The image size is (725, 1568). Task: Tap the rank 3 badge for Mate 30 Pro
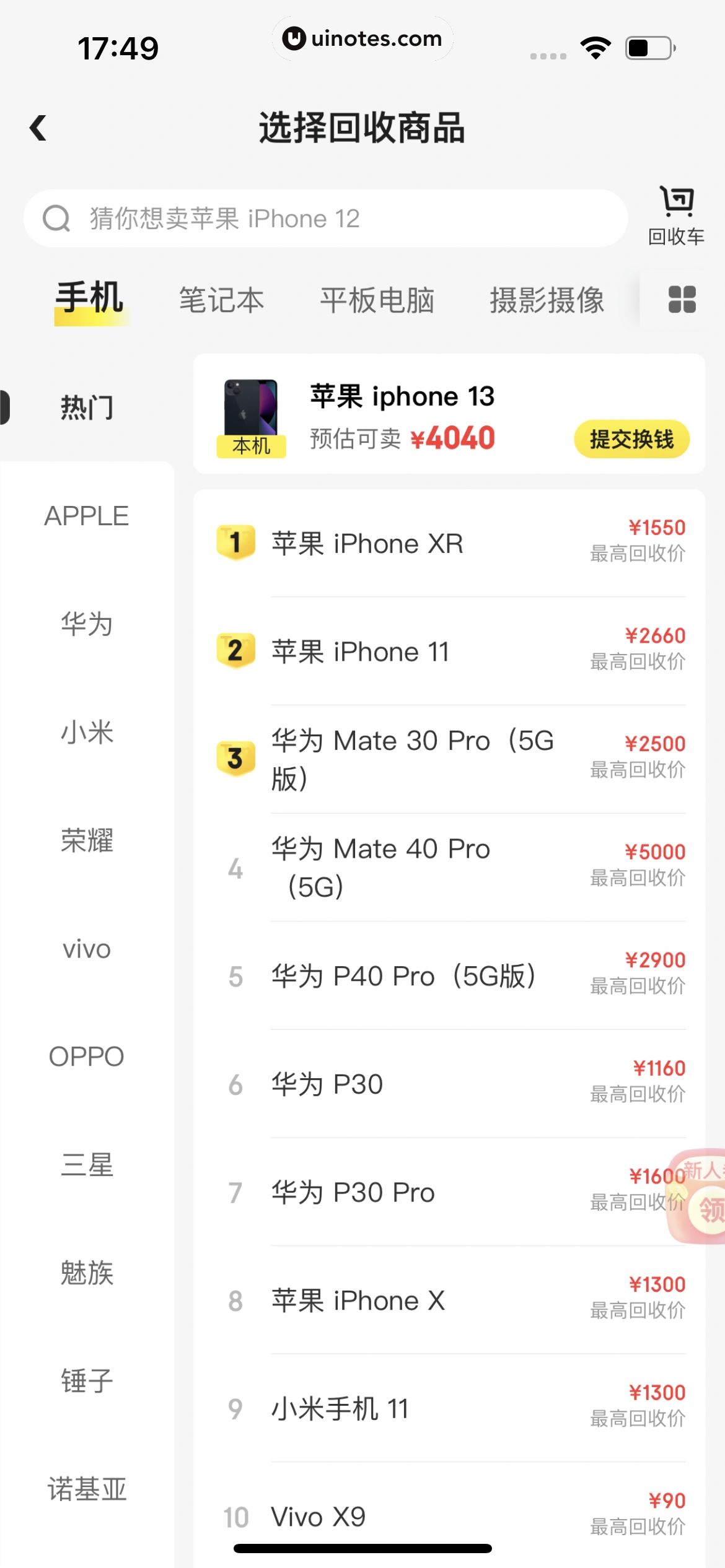(235, 759)
